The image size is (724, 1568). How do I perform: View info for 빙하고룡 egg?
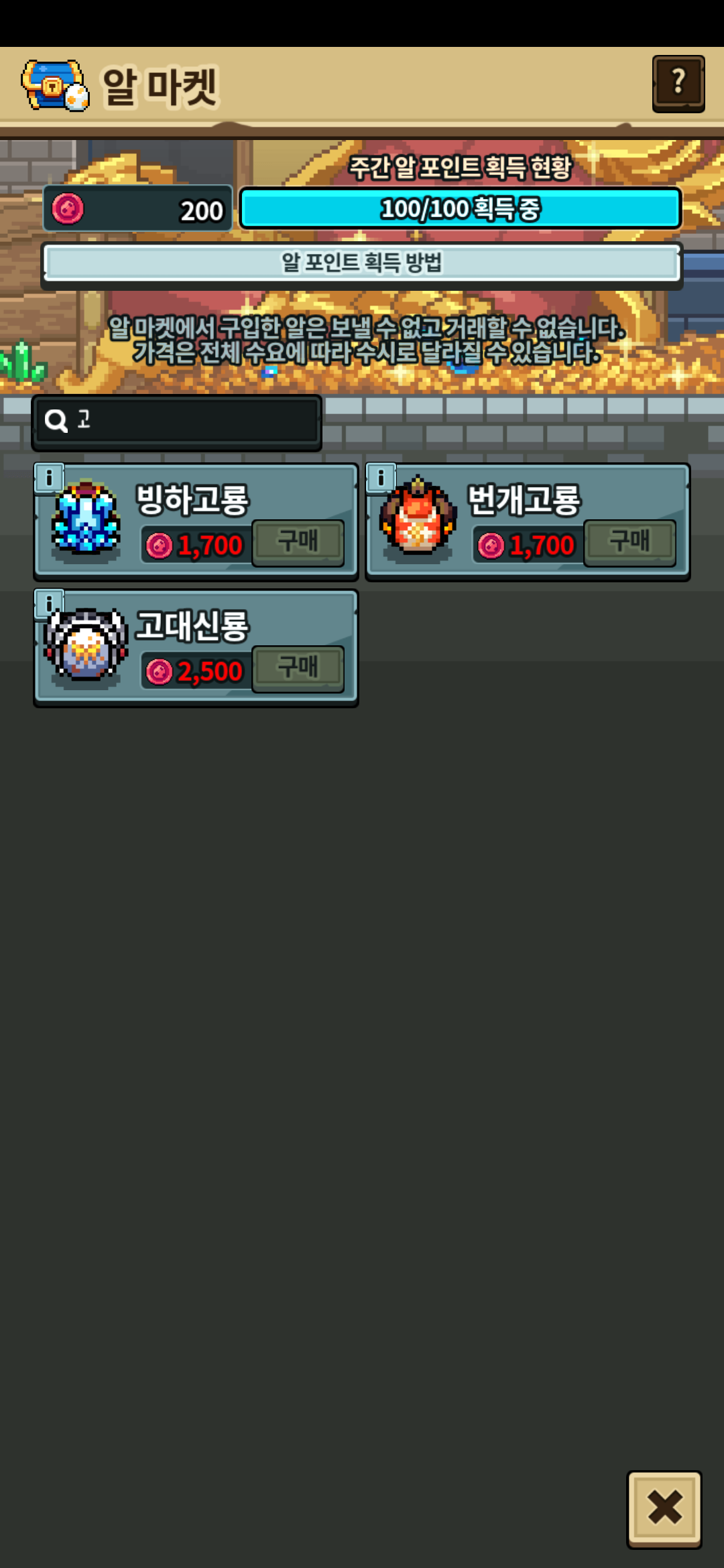[49, 478]
